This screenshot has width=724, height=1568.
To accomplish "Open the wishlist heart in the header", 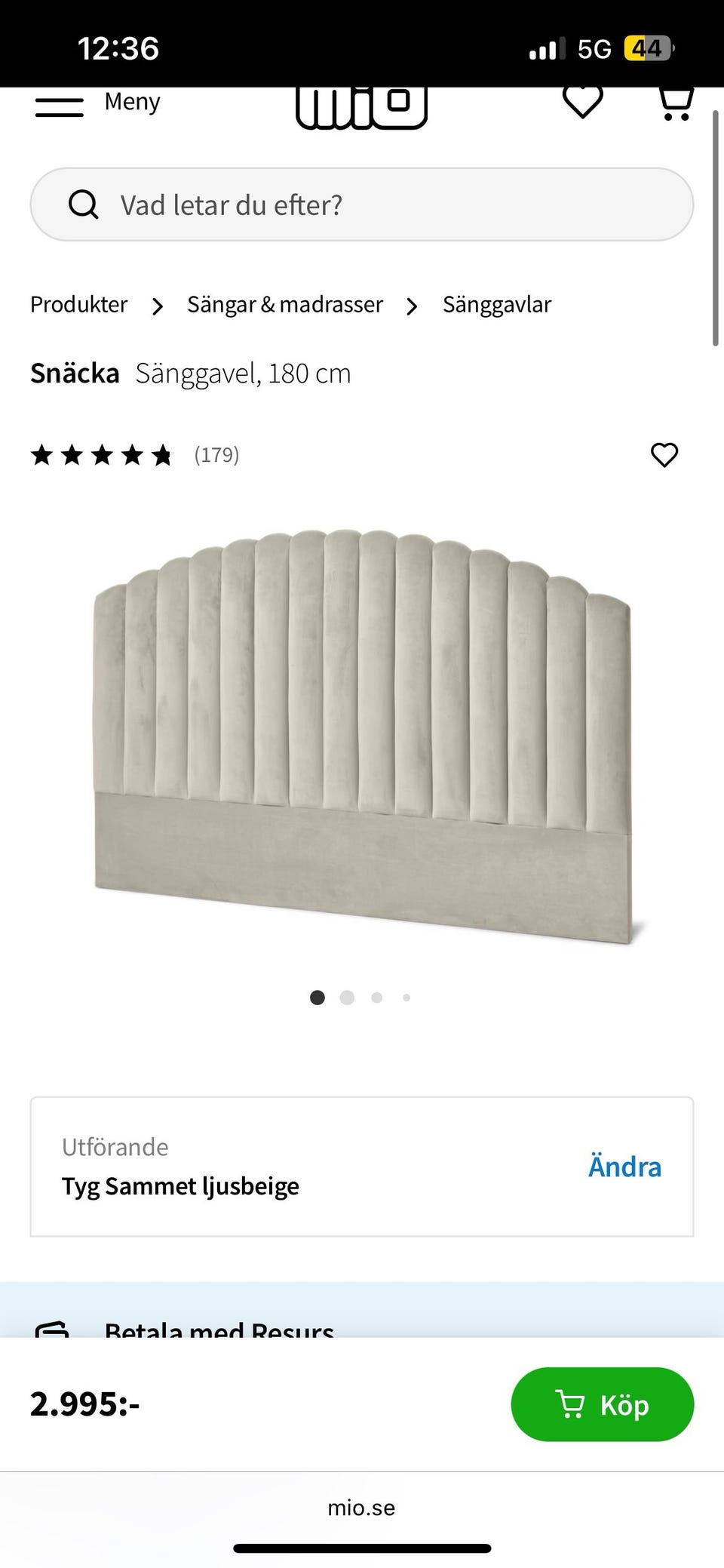I will [x=582, y=102].
